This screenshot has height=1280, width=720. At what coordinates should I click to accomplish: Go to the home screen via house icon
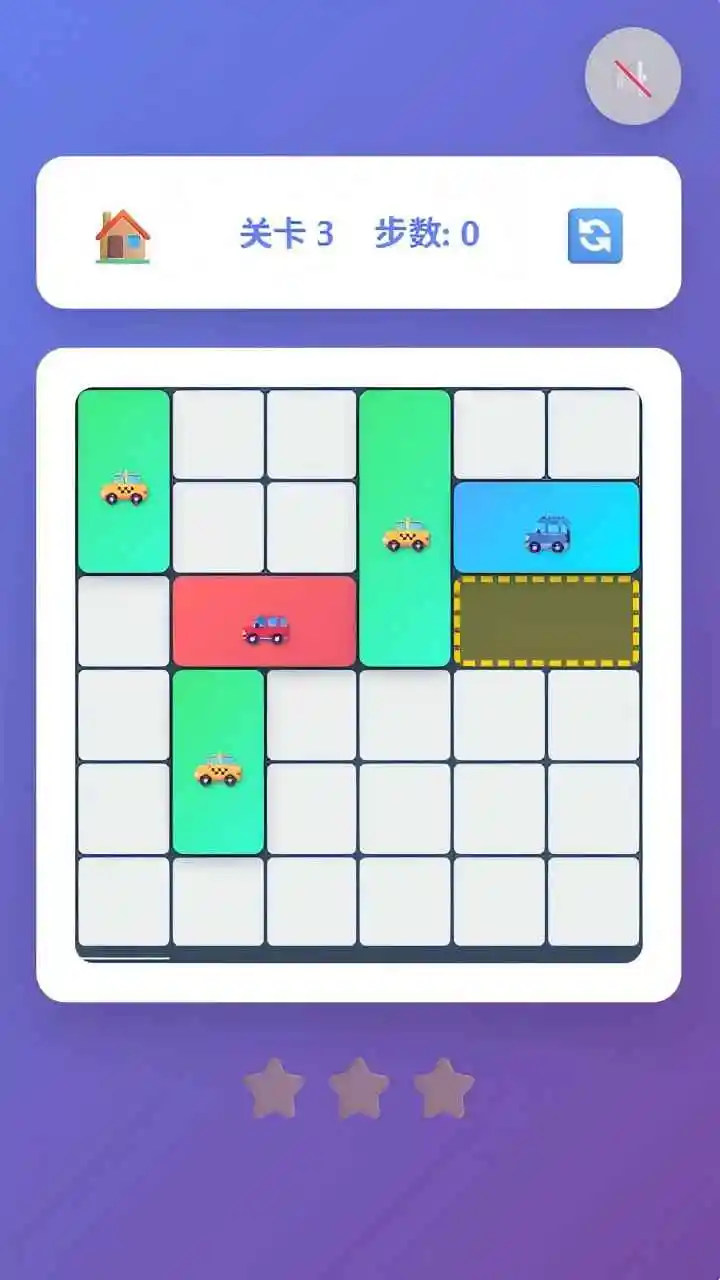123,236
